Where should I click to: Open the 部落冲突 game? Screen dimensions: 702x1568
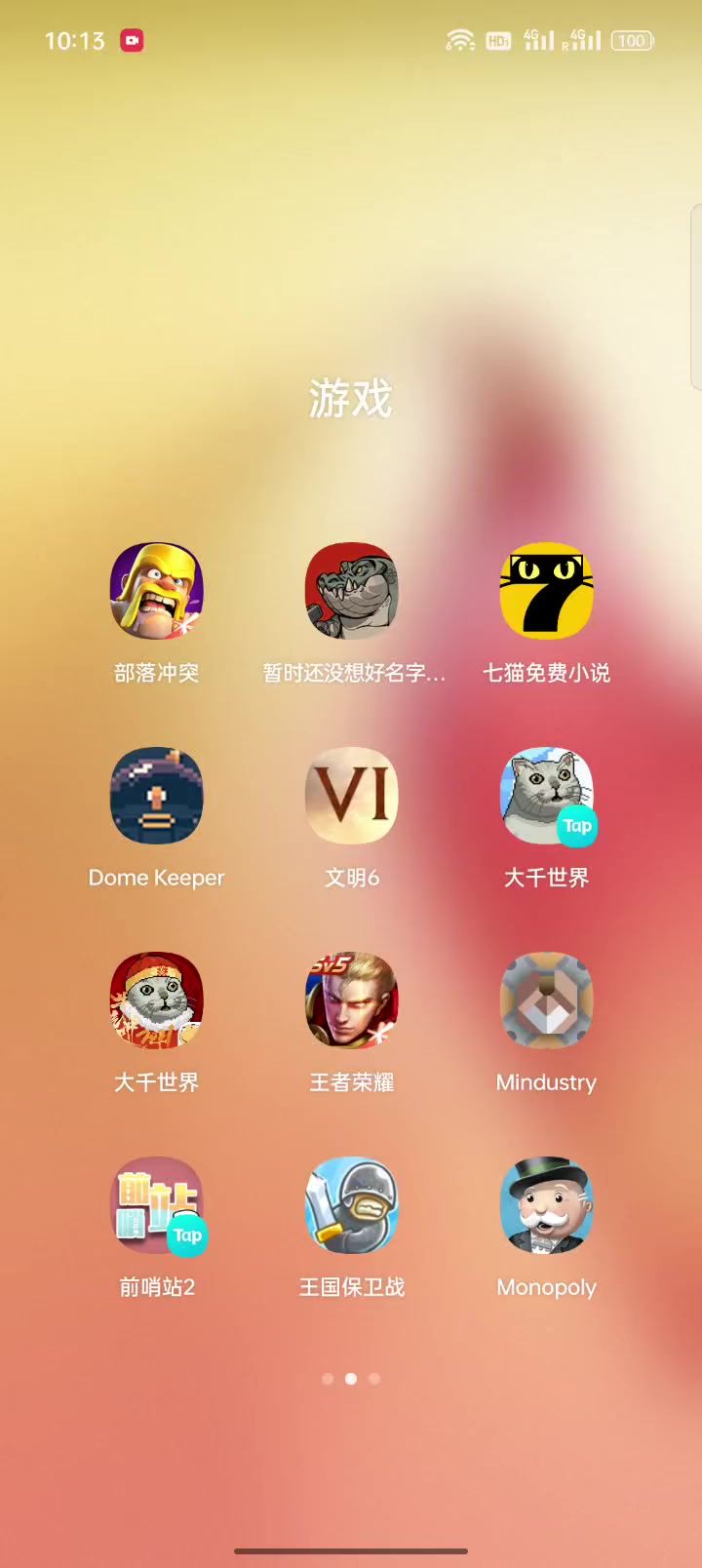(156, 590)
